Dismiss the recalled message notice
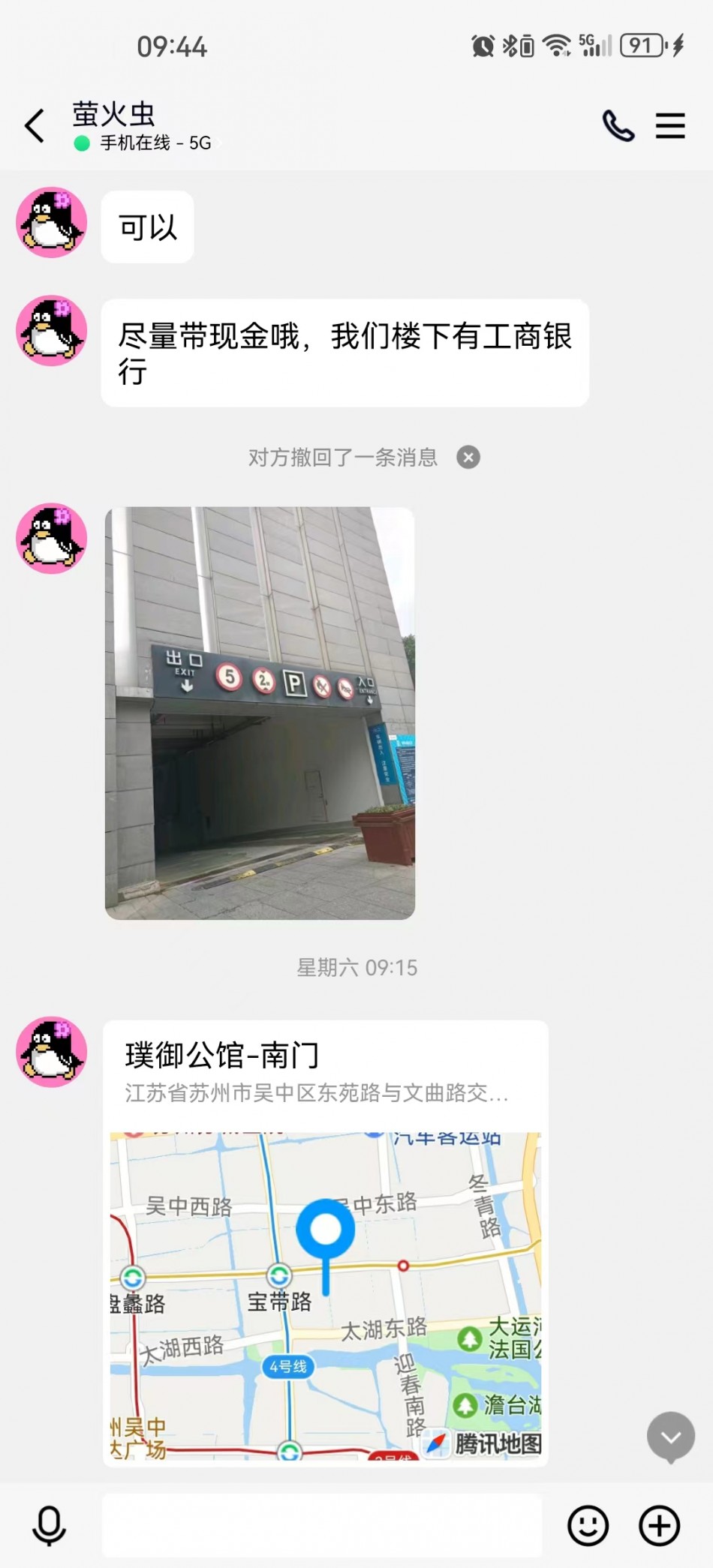This screenshot has height=1568, width=713. (468, 457)
